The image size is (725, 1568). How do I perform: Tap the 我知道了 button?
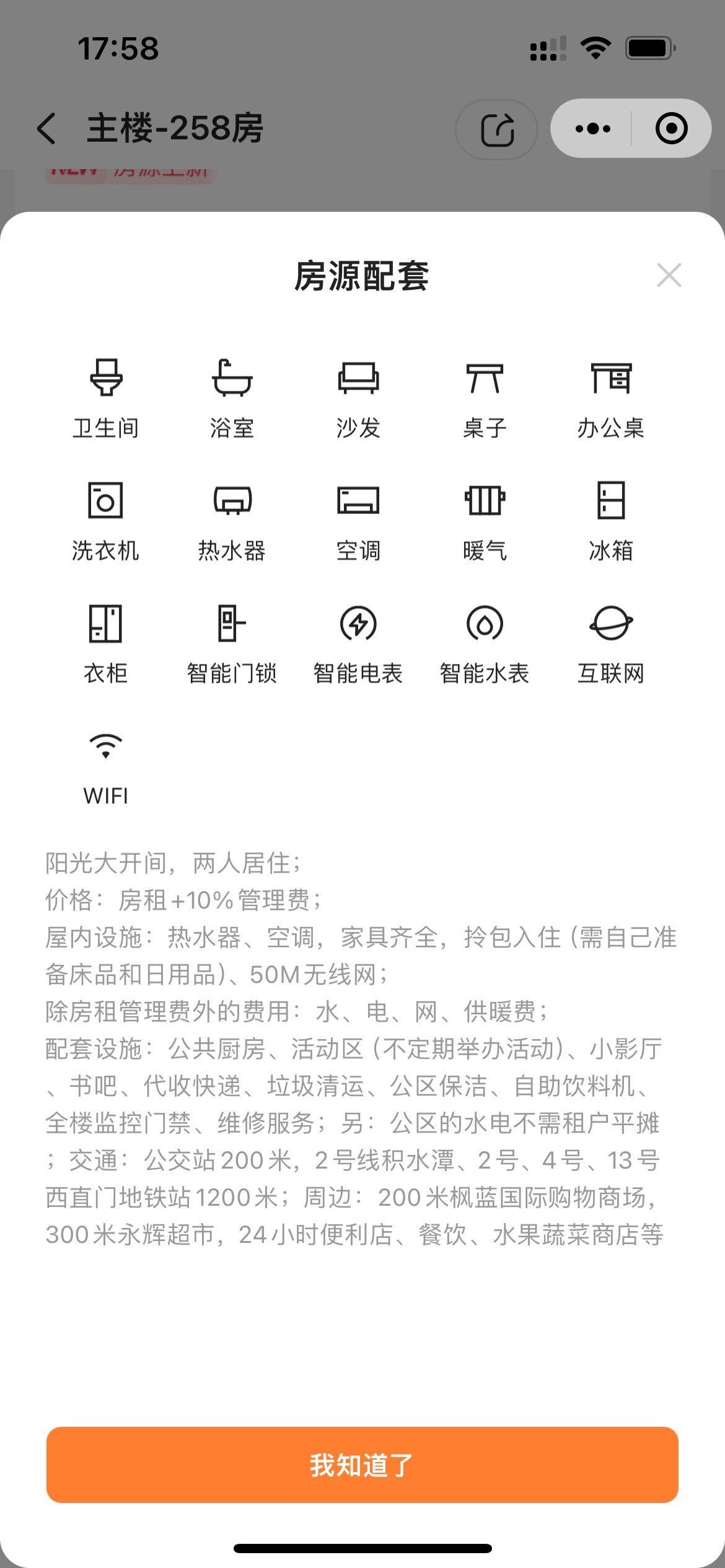click(362, 1465)
